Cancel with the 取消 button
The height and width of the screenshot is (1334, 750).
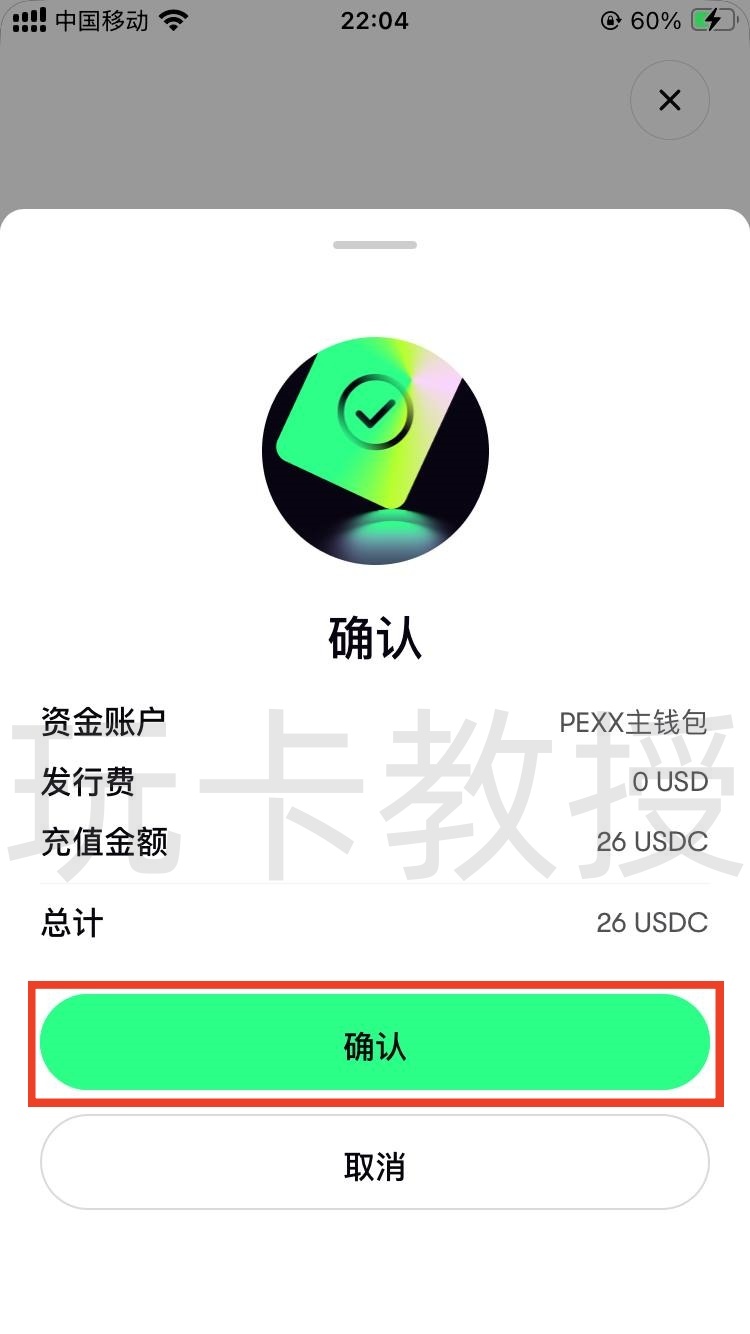[x=374, y=1165]
